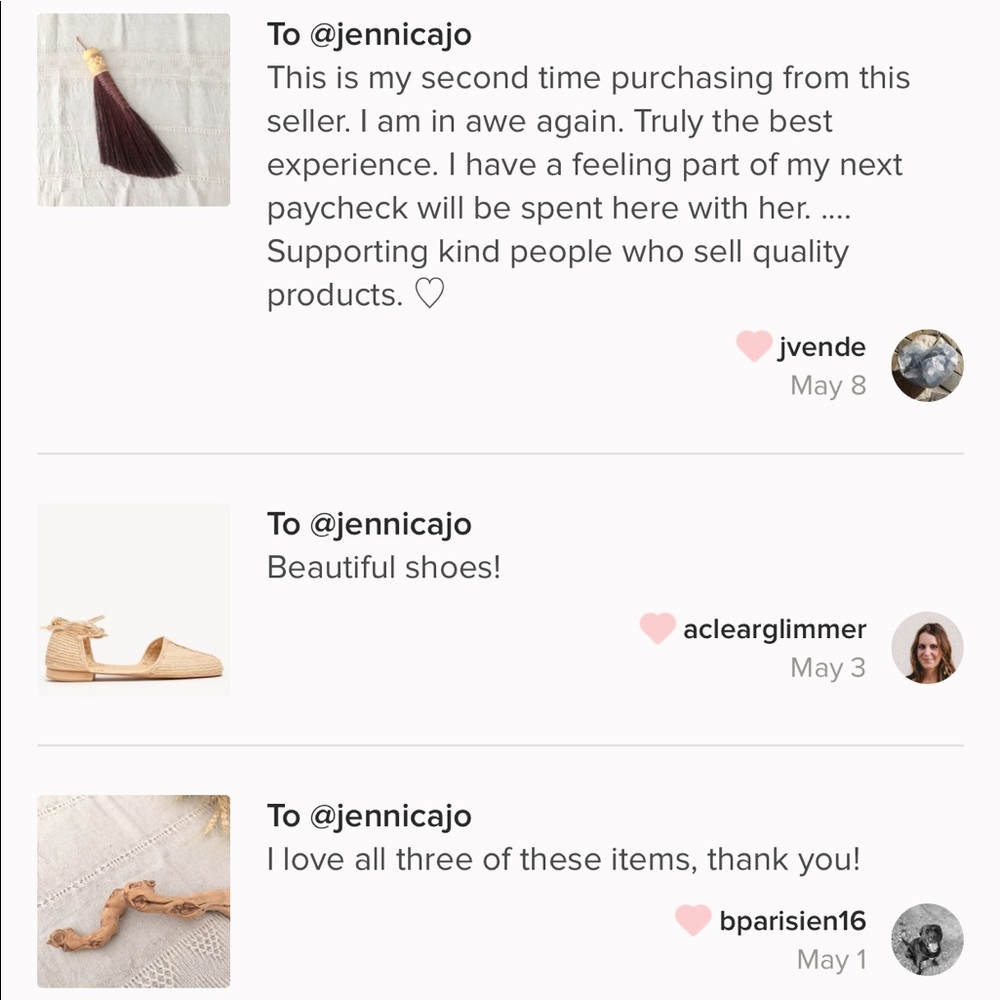The width and height of the screenshot is (1000, 1000).
Task: Open @jennicajo mention above "Beautiful shoes!"
Action: click(x=391, y=524)
